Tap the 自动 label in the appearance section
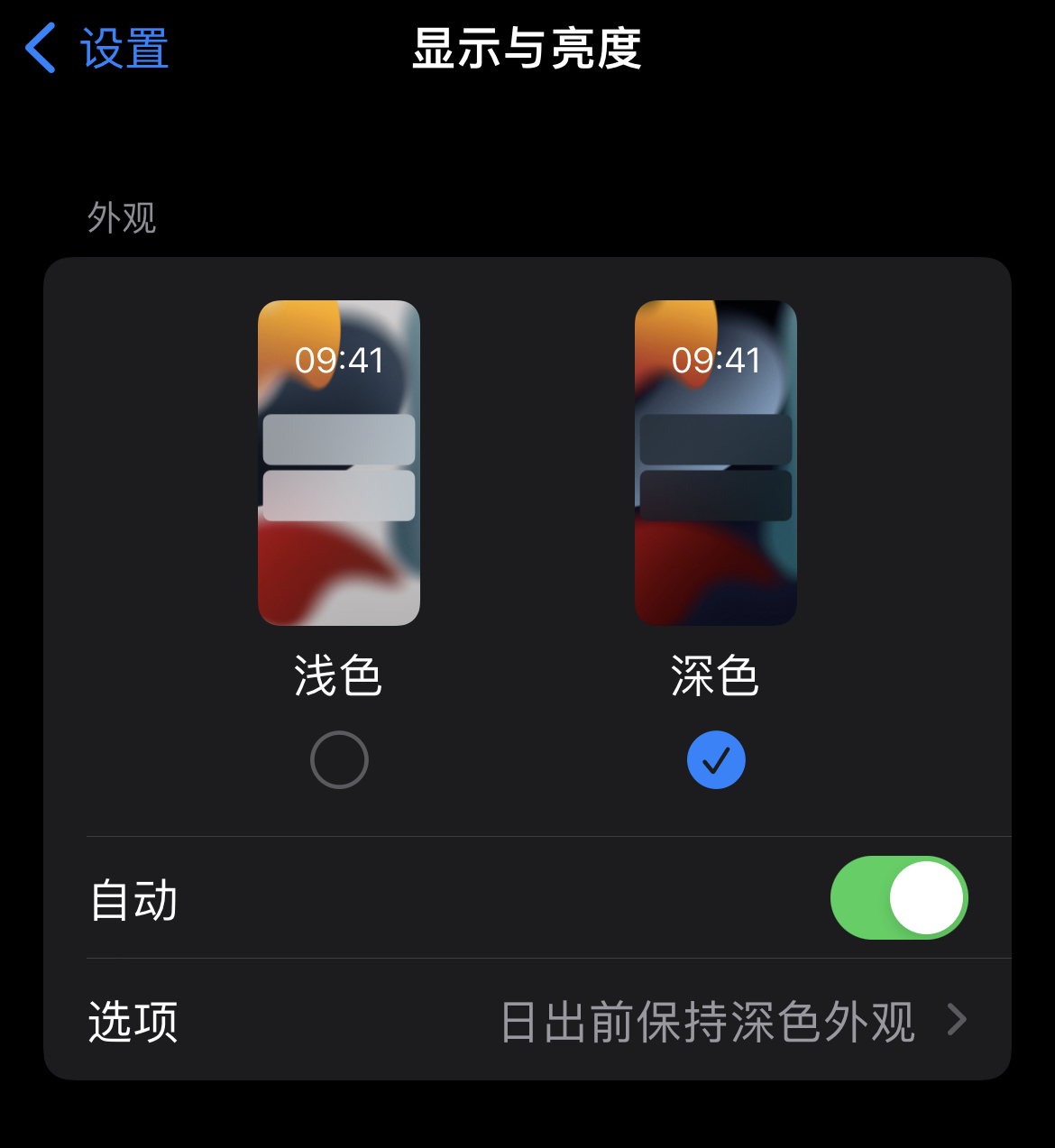The image size is (1055, 1148). [x=133, y=898]
